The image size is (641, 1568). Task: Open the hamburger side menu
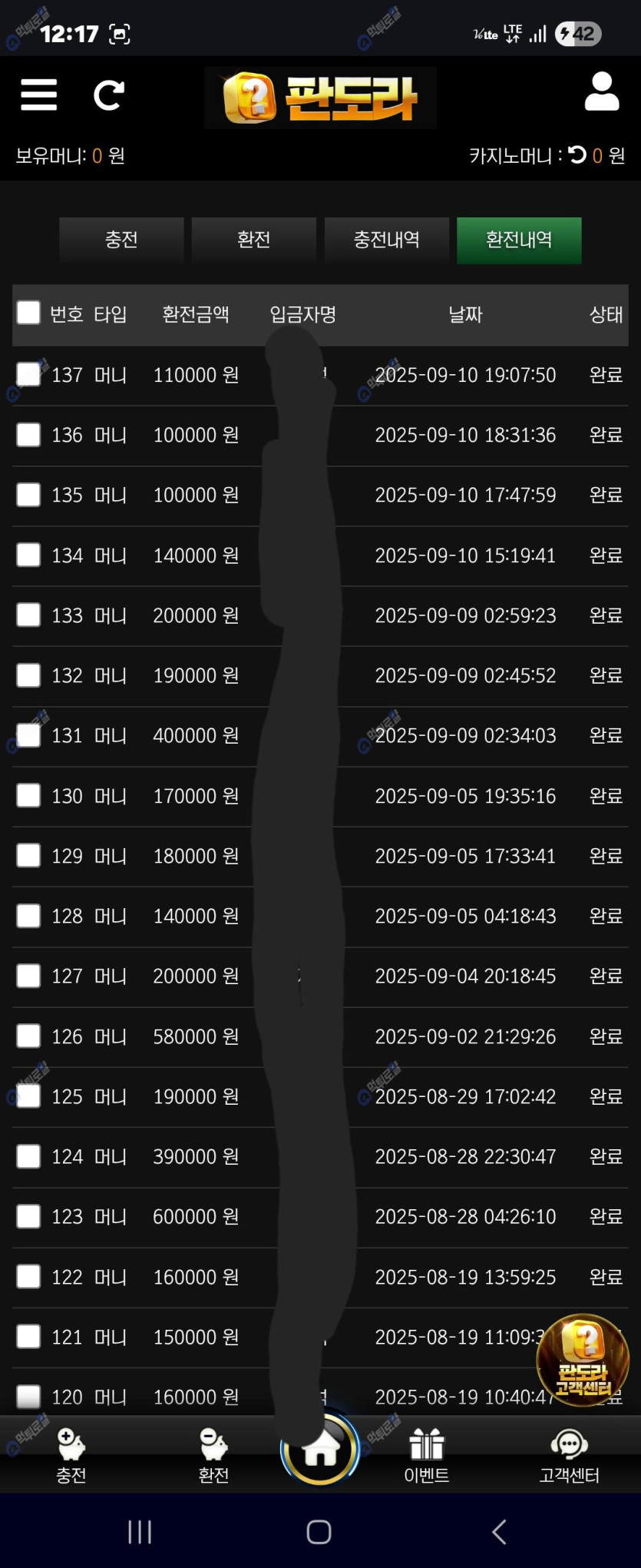point(38,95)
